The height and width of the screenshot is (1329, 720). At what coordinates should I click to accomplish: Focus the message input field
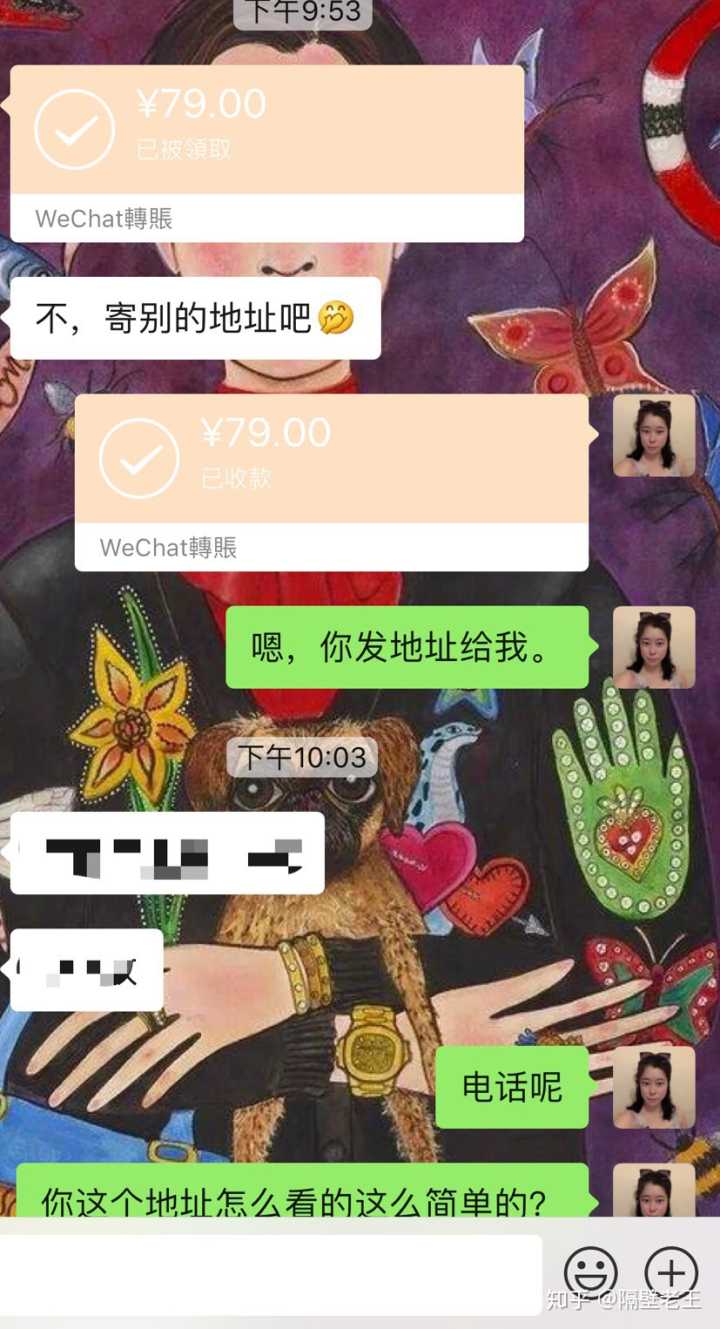(x=270, y=1274)
